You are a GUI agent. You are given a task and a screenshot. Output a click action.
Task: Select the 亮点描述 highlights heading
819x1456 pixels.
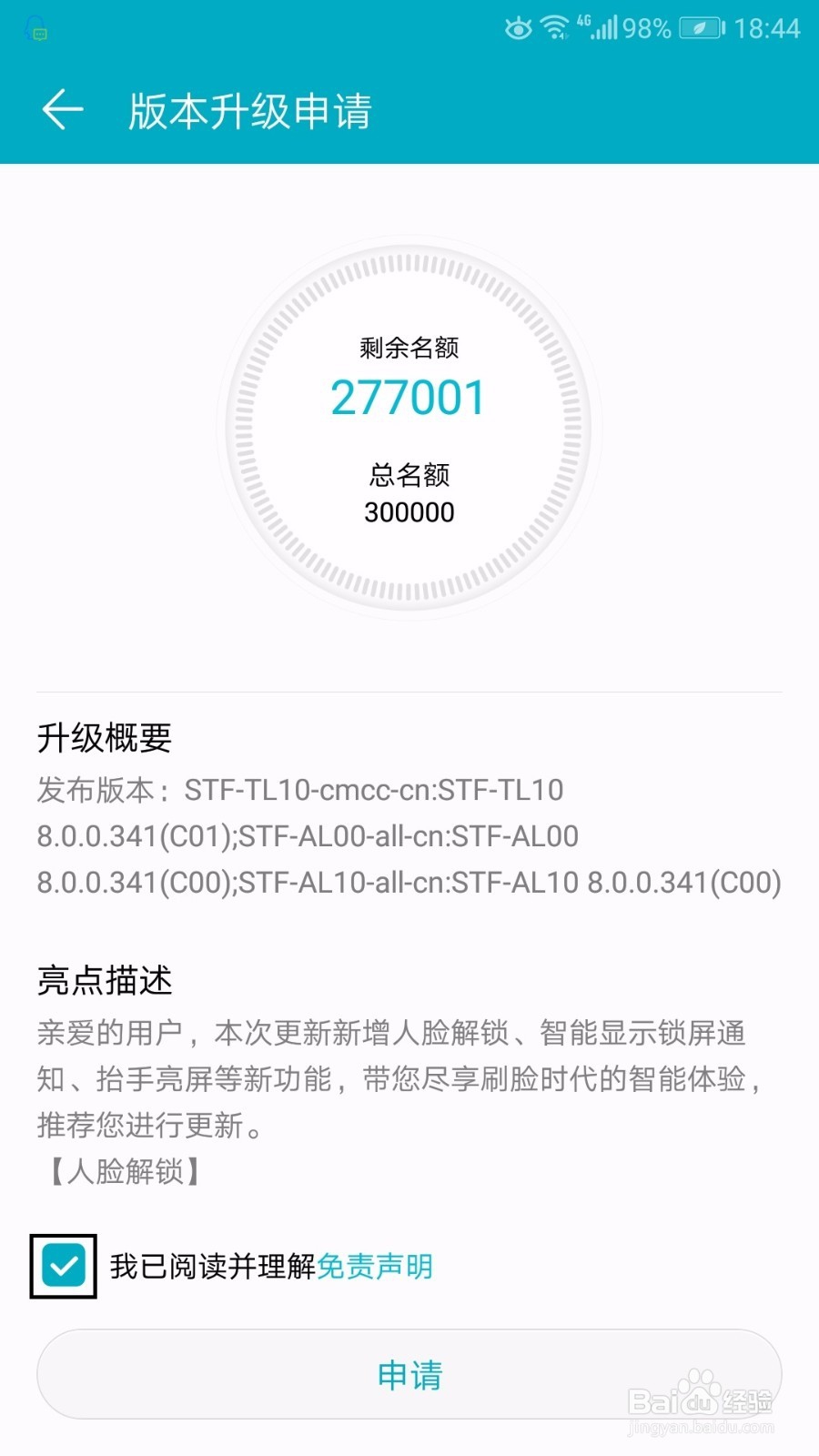coord(106,981)
